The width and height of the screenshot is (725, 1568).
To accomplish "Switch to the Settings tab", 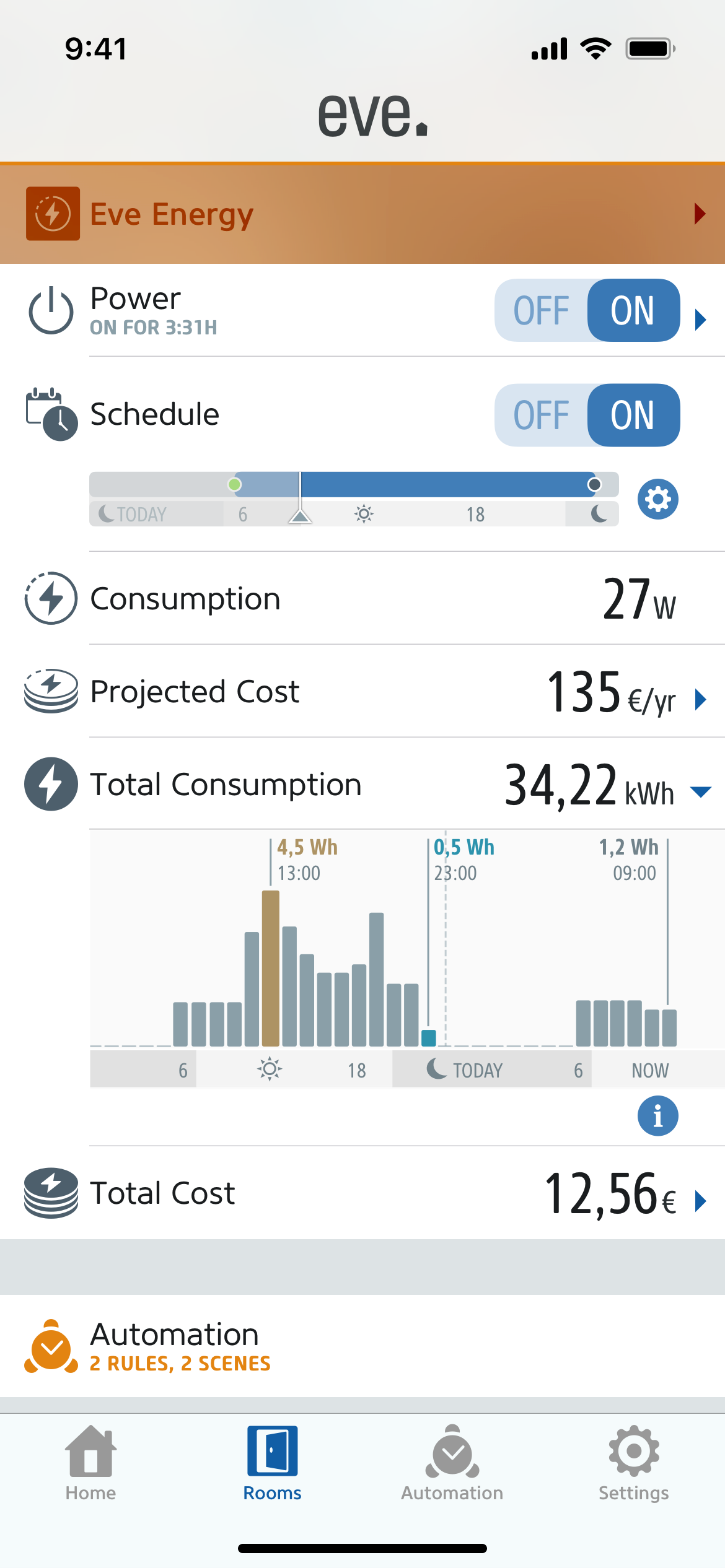I will tap(633, 1464).
